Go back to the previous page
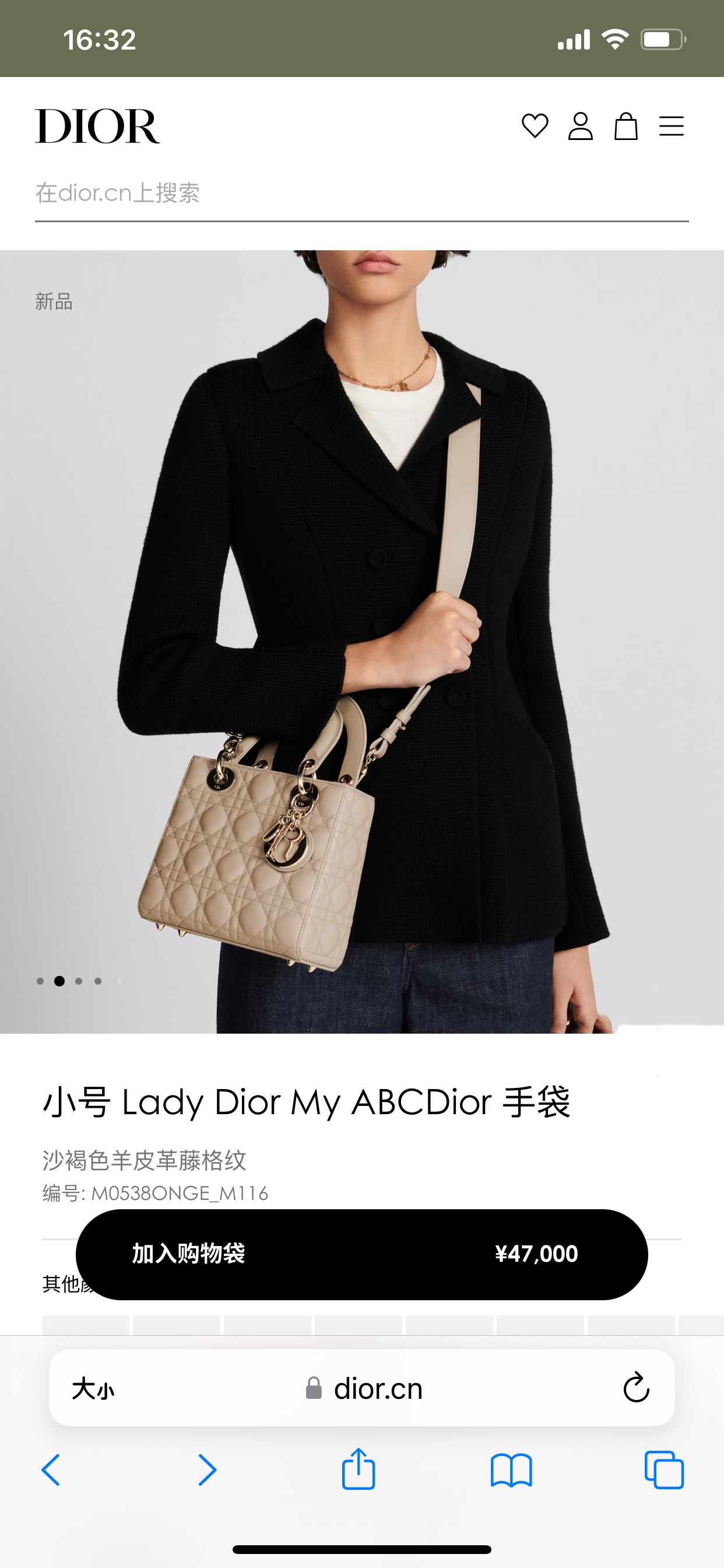Viewport: 724px width, 1568px height. pos(51,1470)
